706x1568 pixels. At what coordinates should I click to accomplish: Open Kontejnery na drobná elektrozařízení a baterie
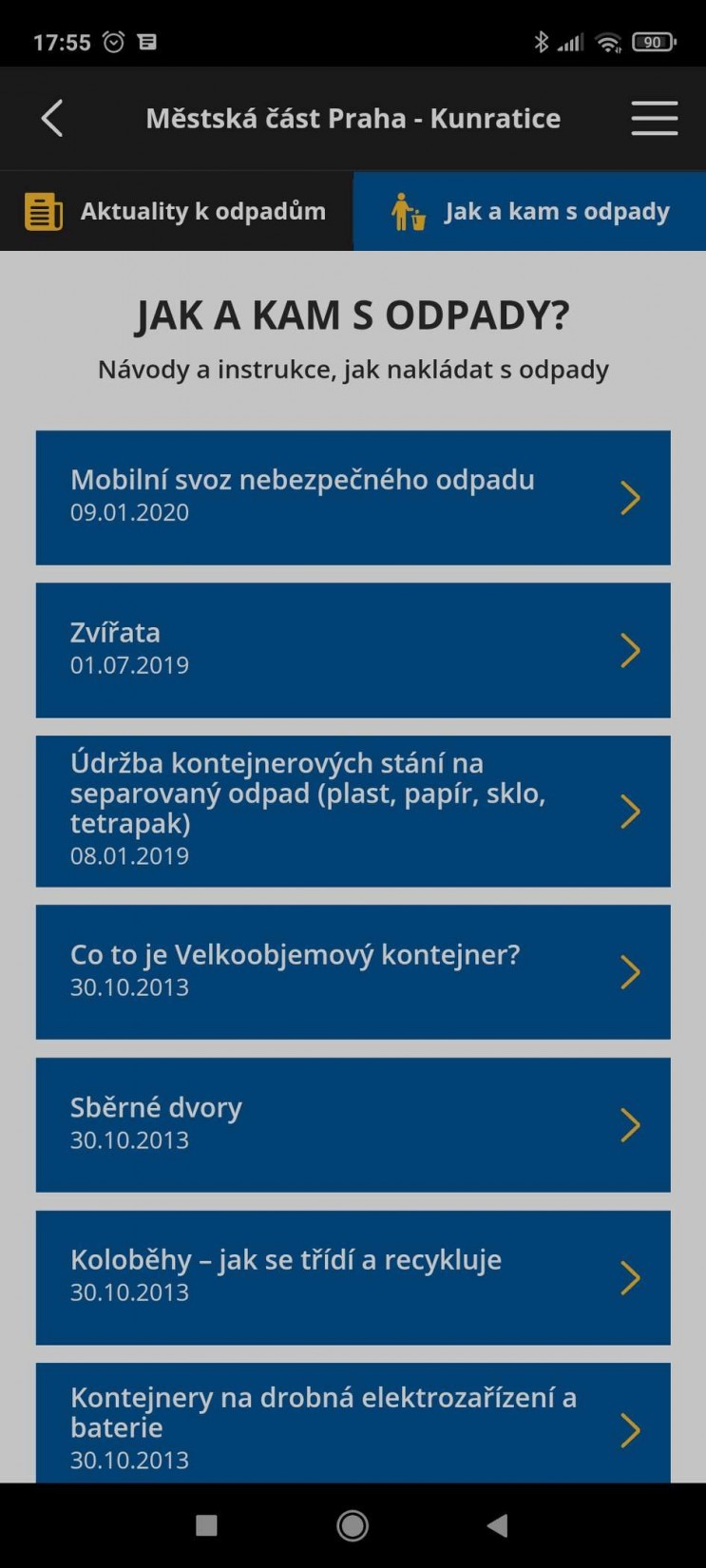pyautogui.click(x=353, y=1423)
